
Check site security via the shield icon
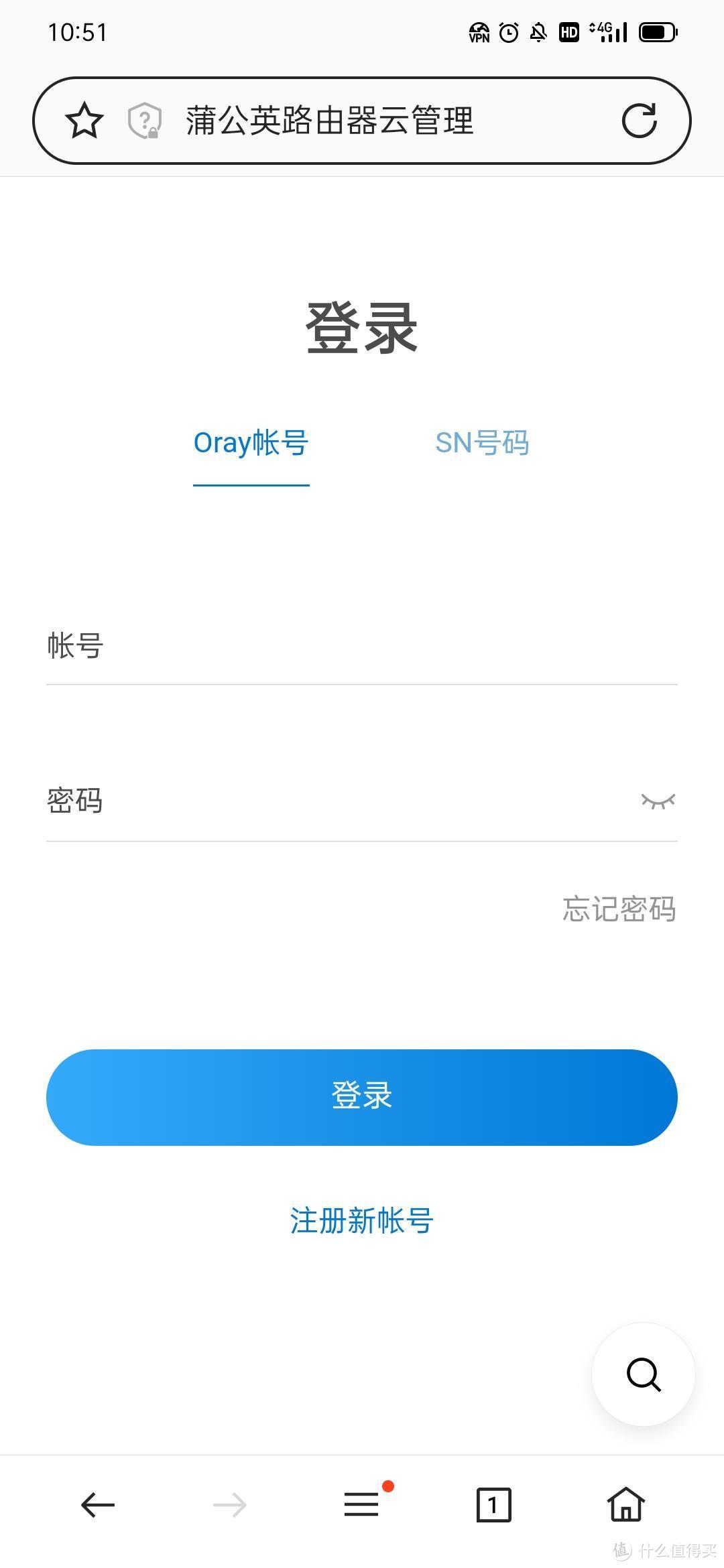pos(145,122)
